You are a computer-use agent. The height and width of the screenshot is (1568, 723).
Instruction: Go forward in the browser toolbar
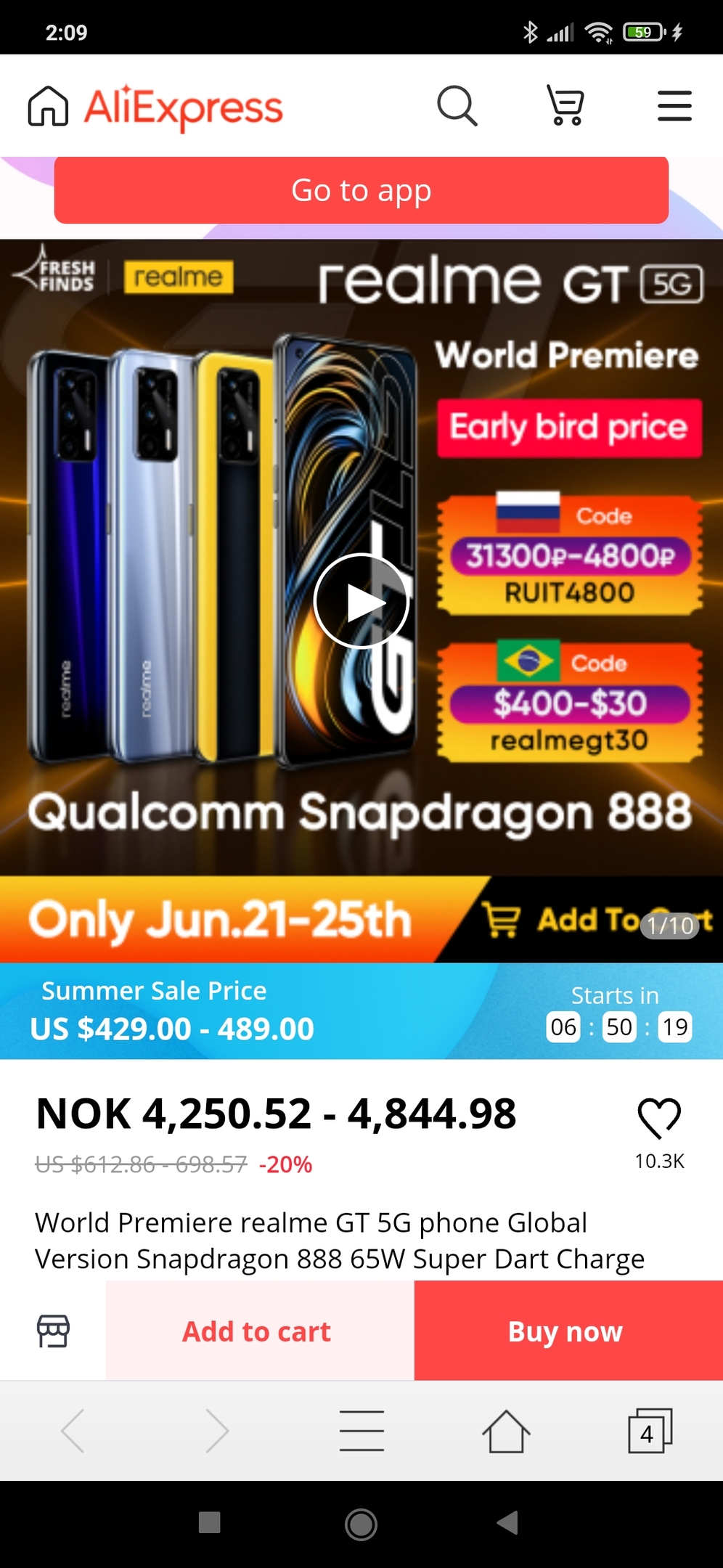point(216,1431)
